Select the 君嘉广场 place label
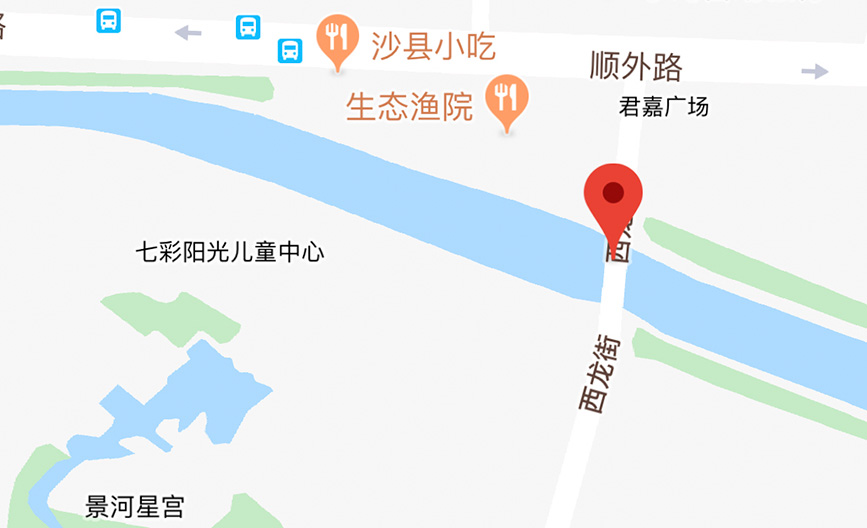The width and height of the screenshot is (867, 528). 663,107
